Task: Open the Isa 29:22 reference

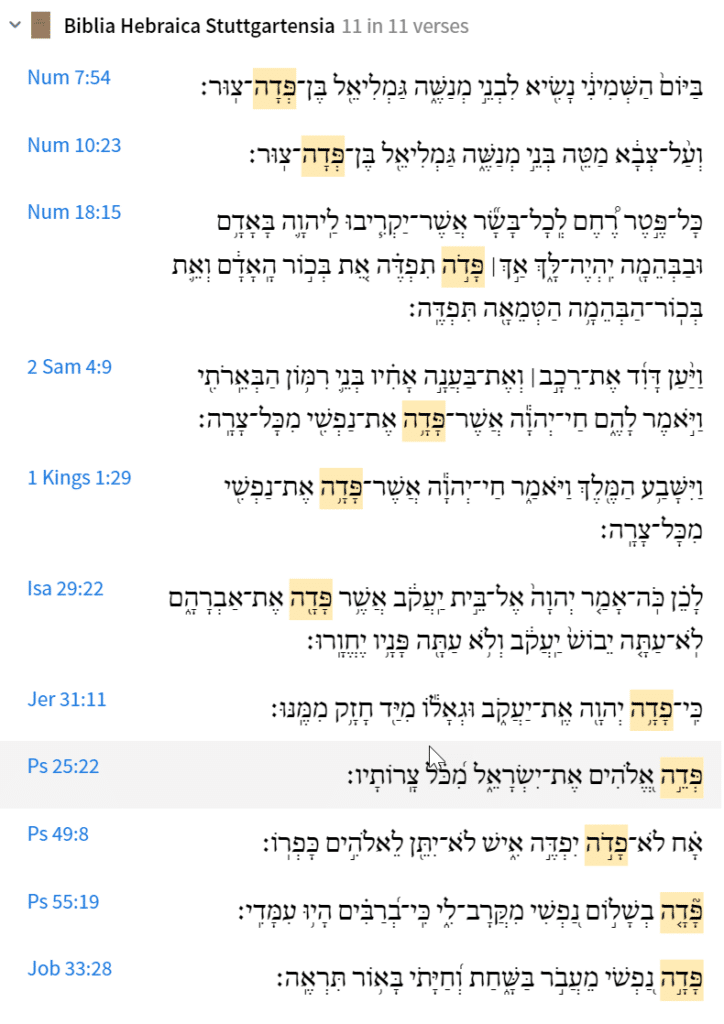Action: coord(65,588)
